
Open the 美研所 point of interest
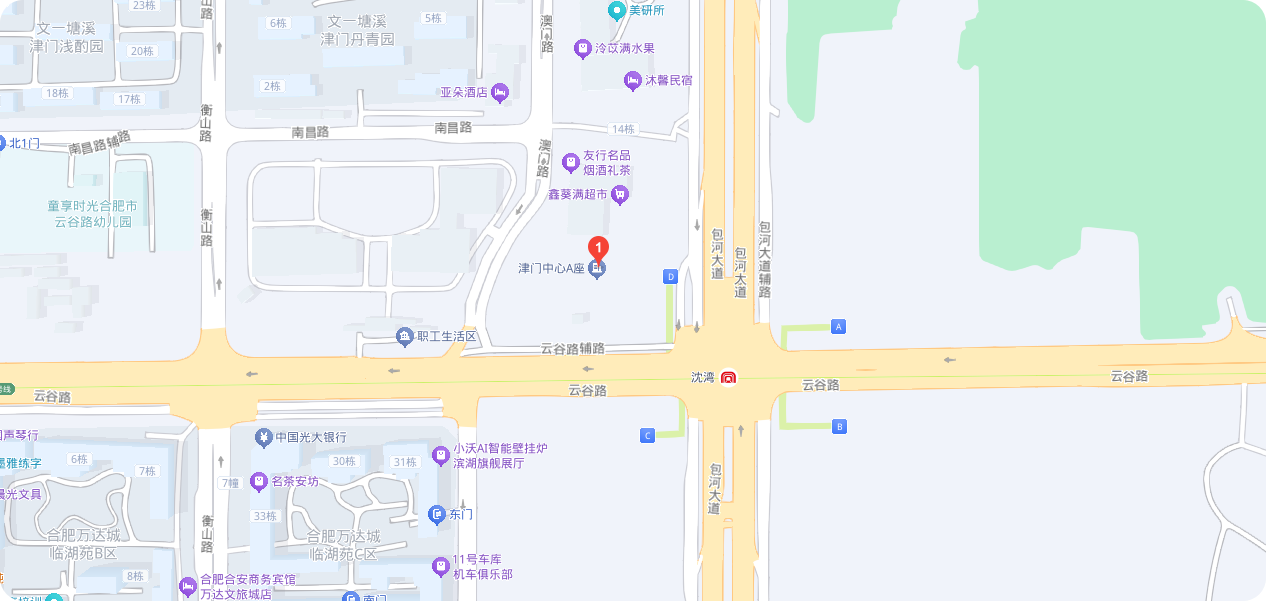[x=618, y=11]
